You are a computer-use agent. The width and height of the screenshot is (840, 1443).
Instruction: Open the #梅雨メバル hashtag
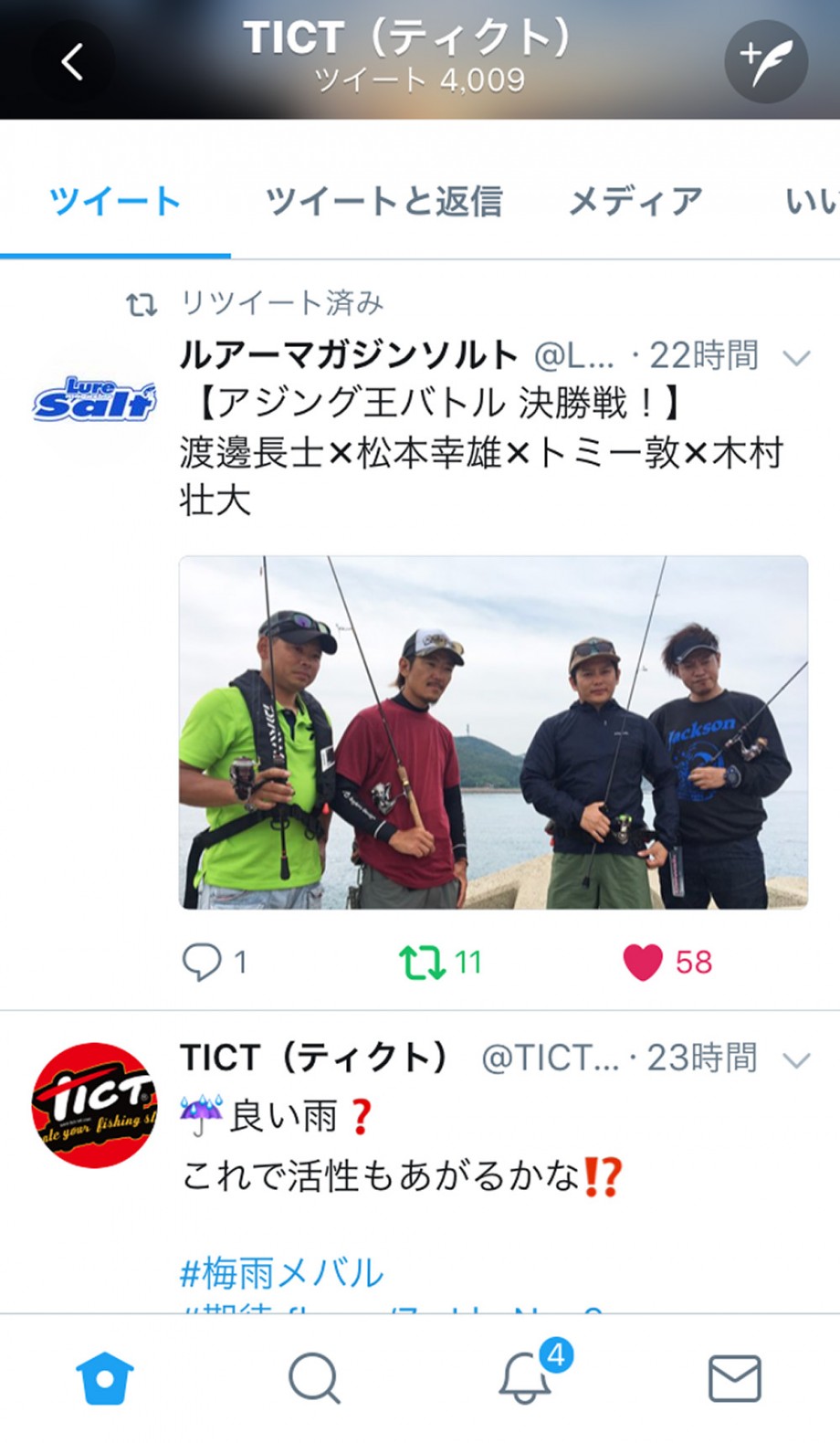pyautogui.click(x=282, y=1272)
